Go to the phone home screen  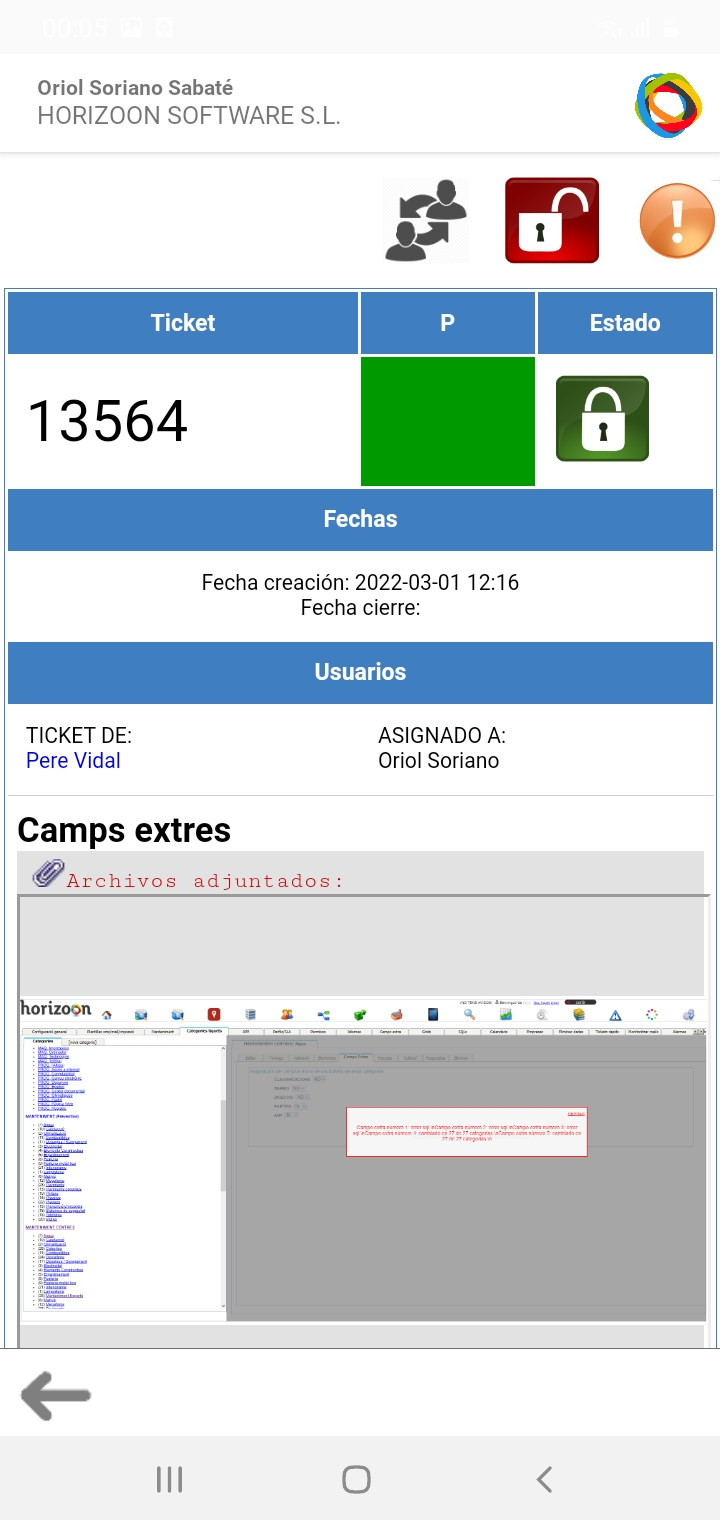pos(356,1479)
